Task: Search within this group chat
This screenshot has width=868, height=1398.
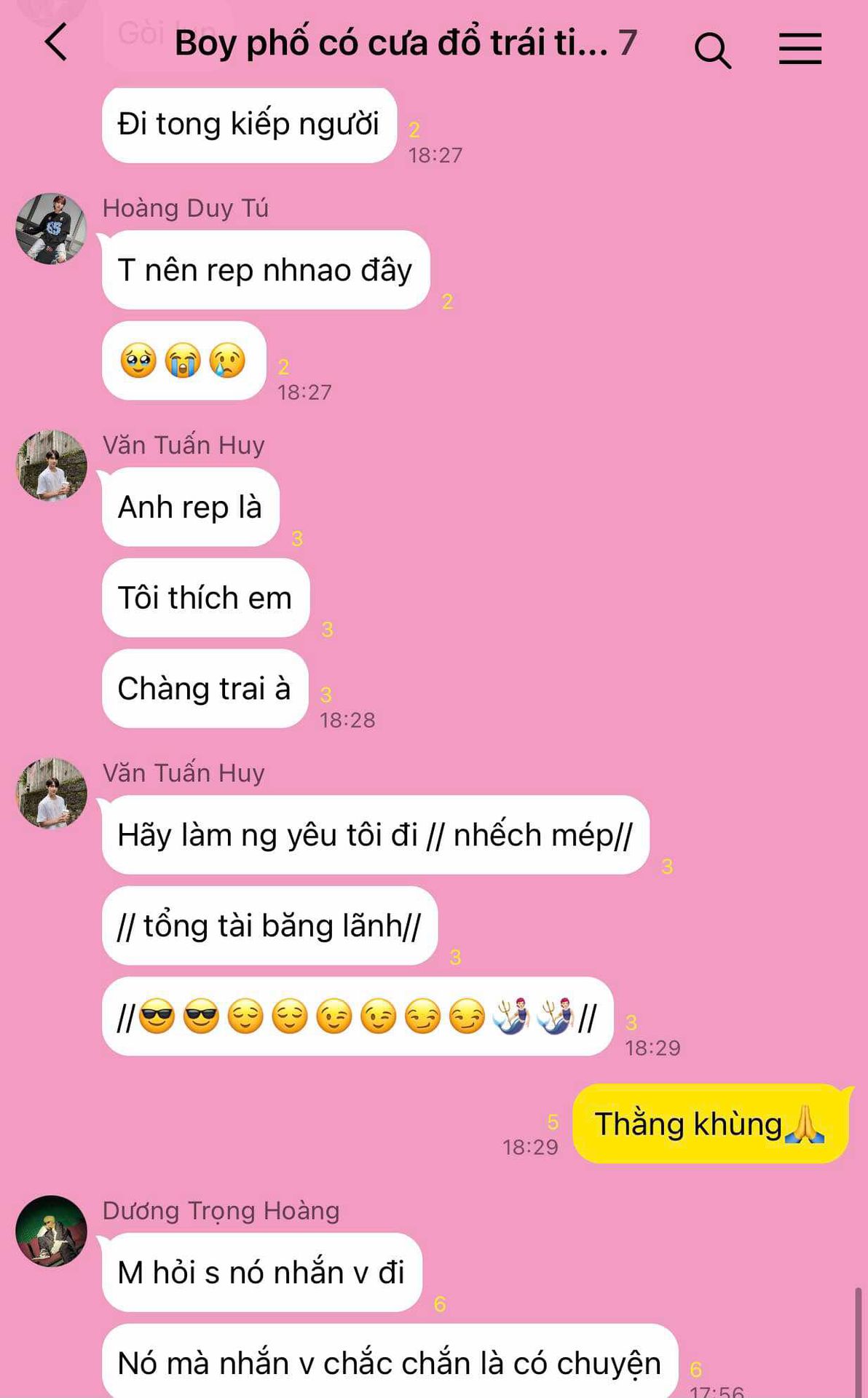Action: tap(712, 50)
